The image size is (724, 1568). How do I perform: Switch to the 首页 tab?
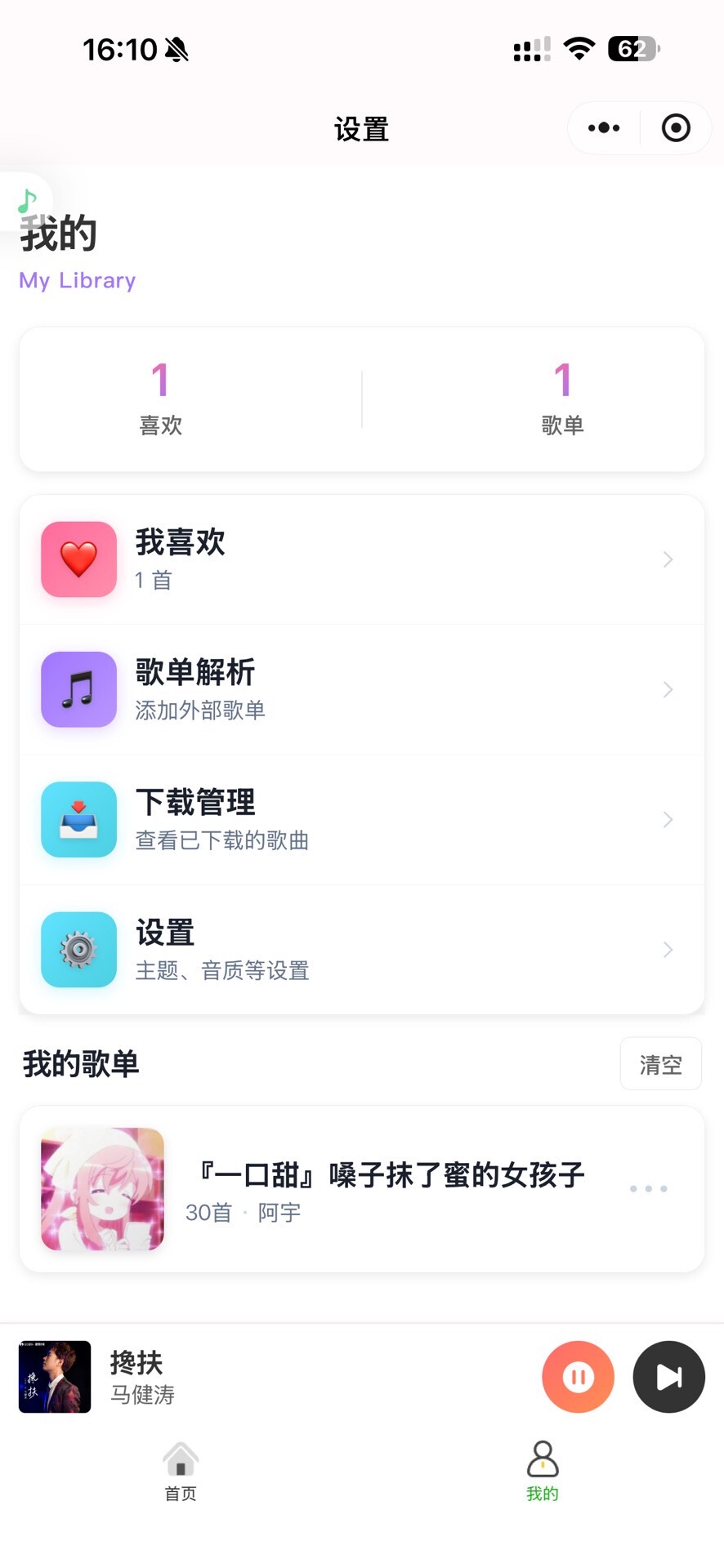(x=181, y=1472)
